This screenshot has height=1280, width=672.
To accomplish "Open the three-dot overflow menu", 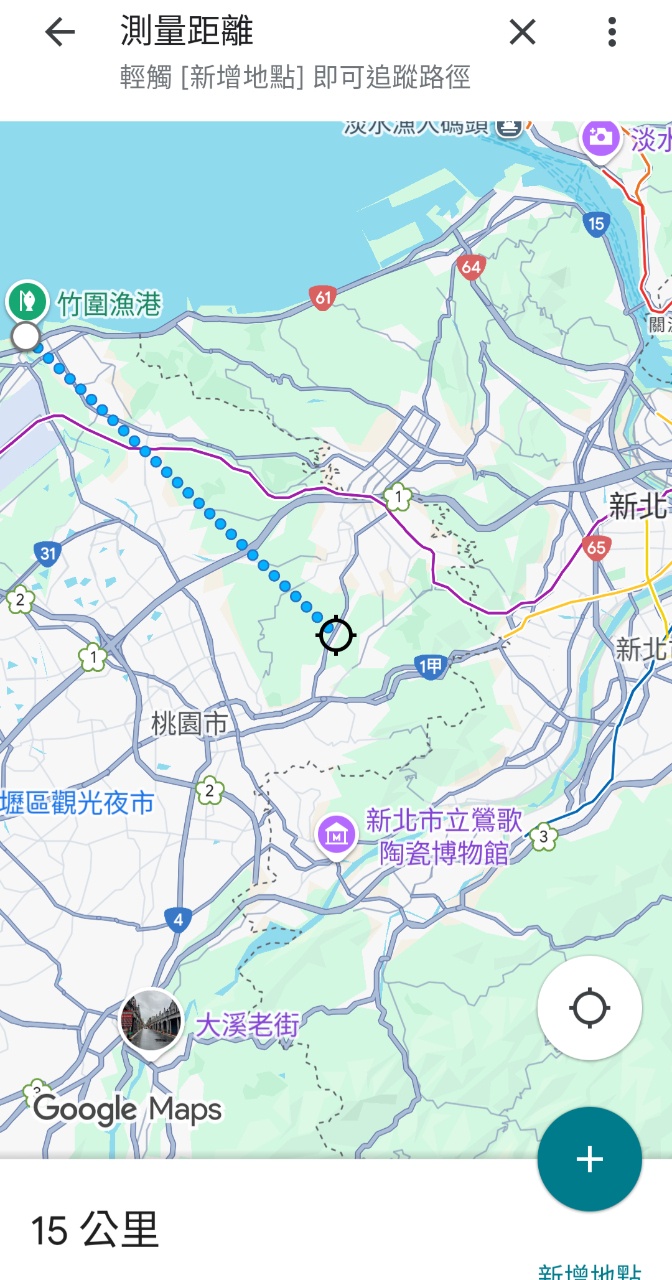I will [612, 33].
